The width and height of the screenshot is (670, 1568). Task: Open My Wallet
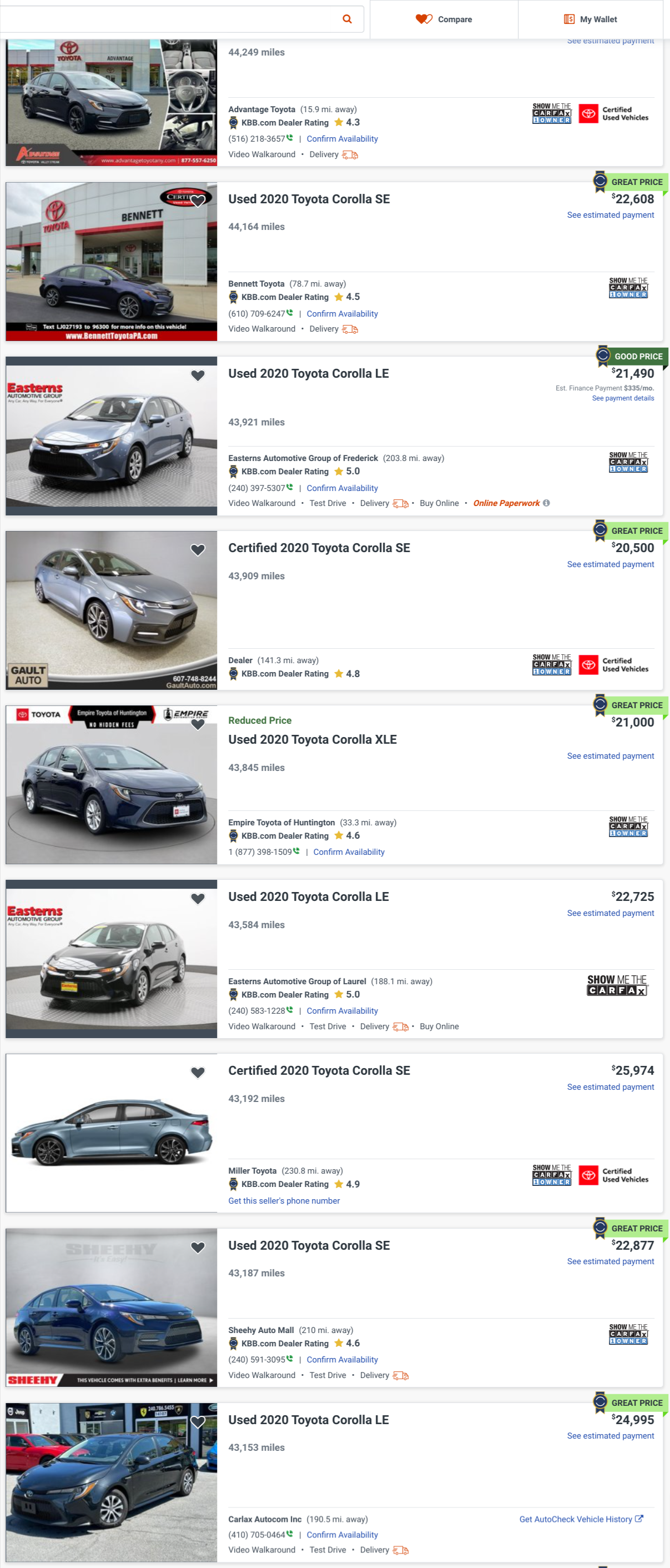point(590,19)
